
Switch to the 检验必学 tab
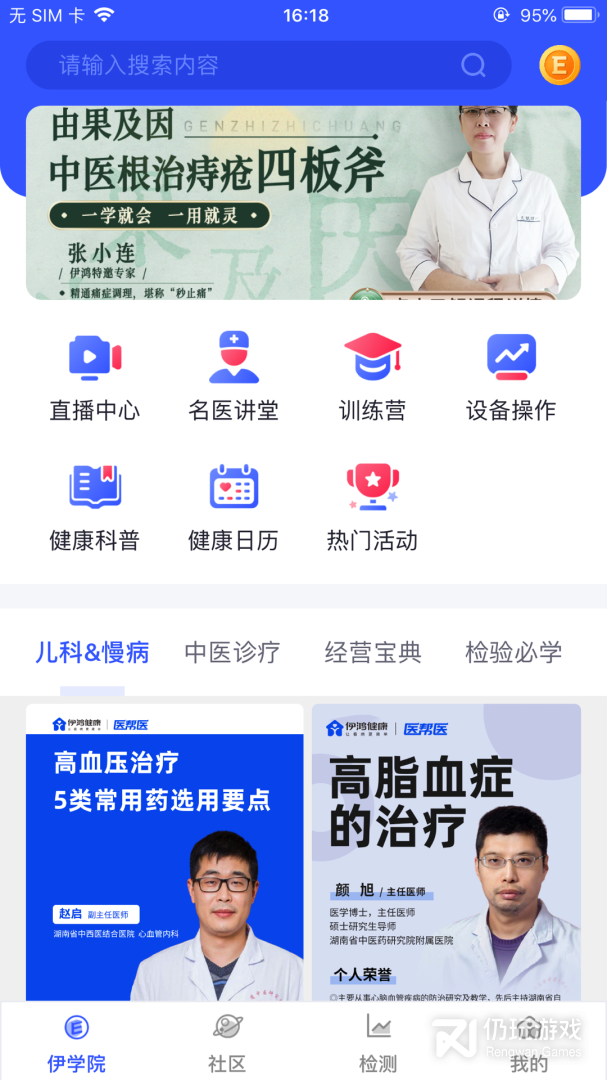pyautogui.click(x=513, y=653)
